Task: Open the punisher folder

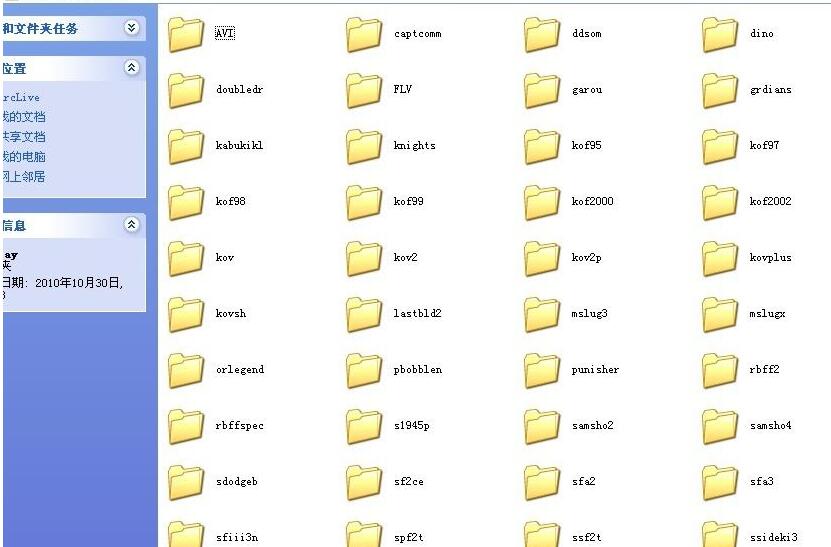Action: point(543,370)
